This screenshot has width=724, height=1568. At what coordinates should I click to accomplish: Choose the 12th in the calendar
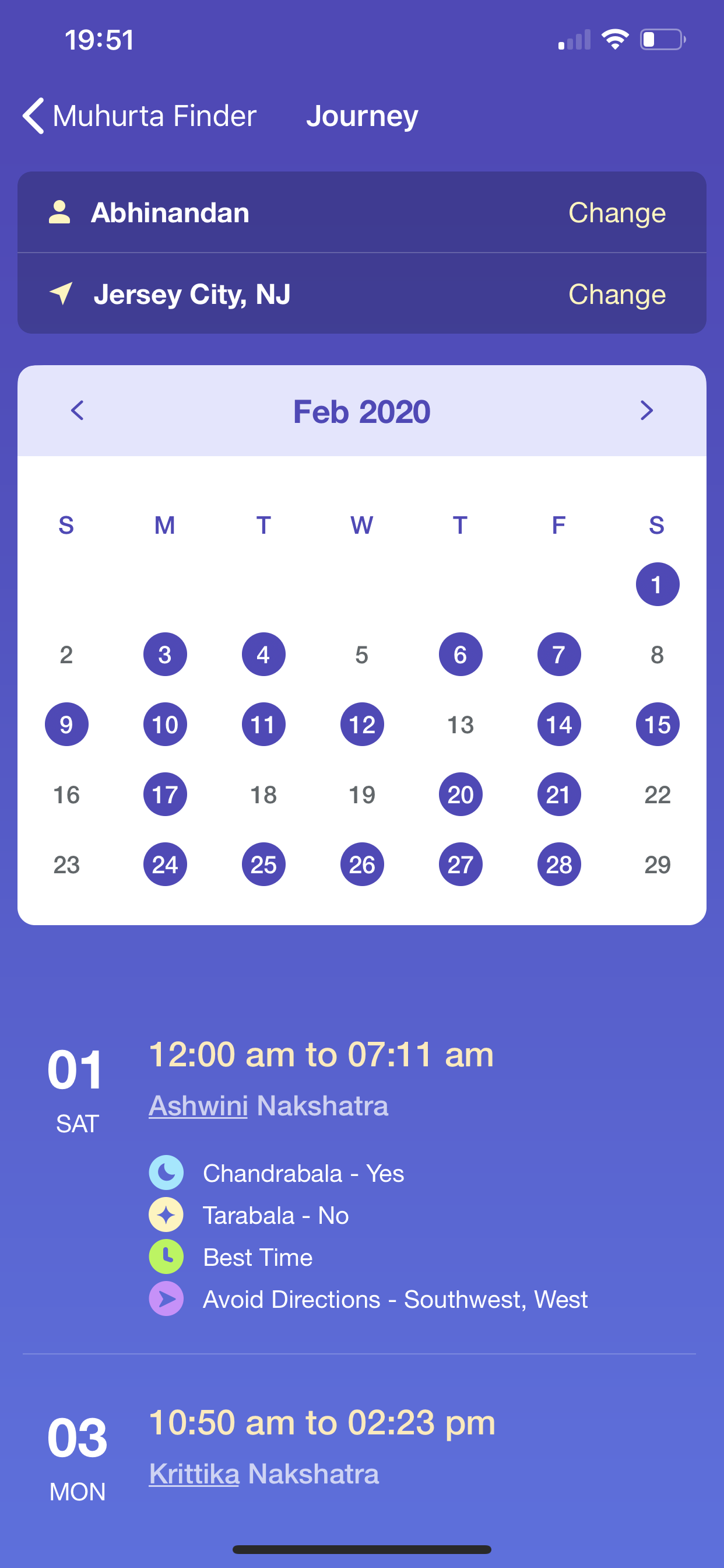(x=362, y=724)
